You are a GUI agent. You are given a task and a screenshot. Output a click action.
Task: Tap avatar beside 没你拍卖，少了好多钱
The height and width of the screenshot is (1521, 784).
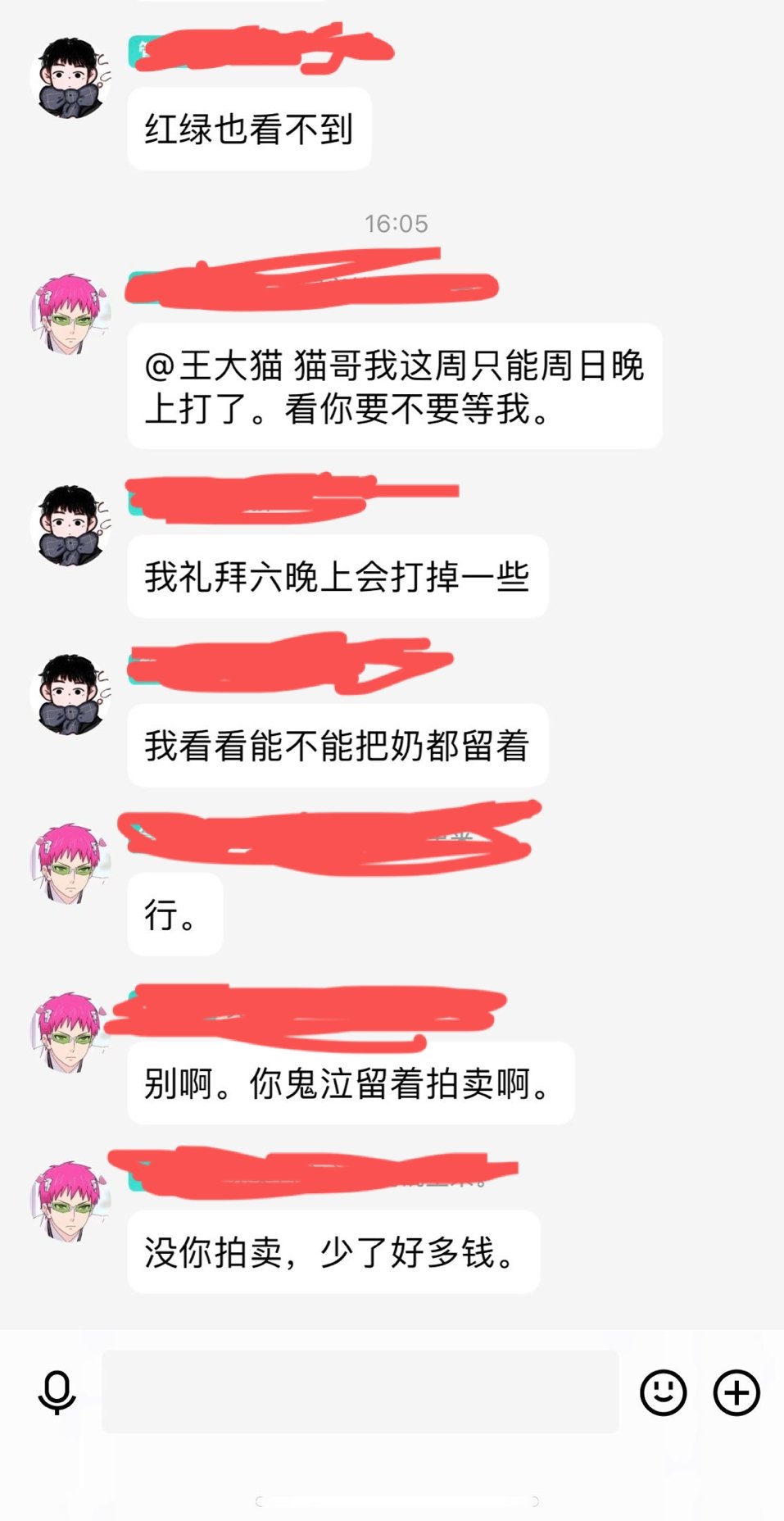point(70,1201)
